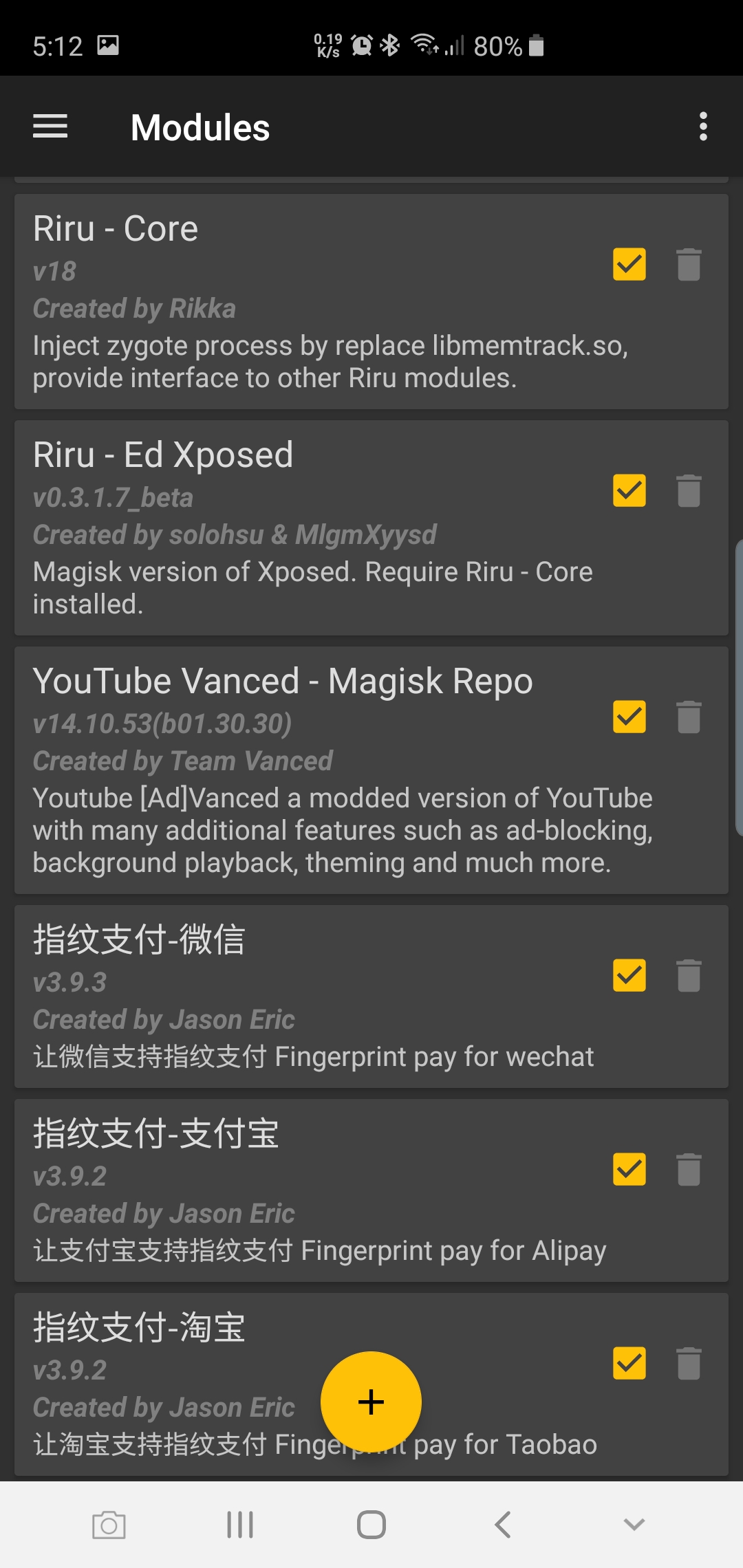The height and width of the screenshot is (1568, 743).
Task: Delete the Riru - Core module
Action: [689, 265]
